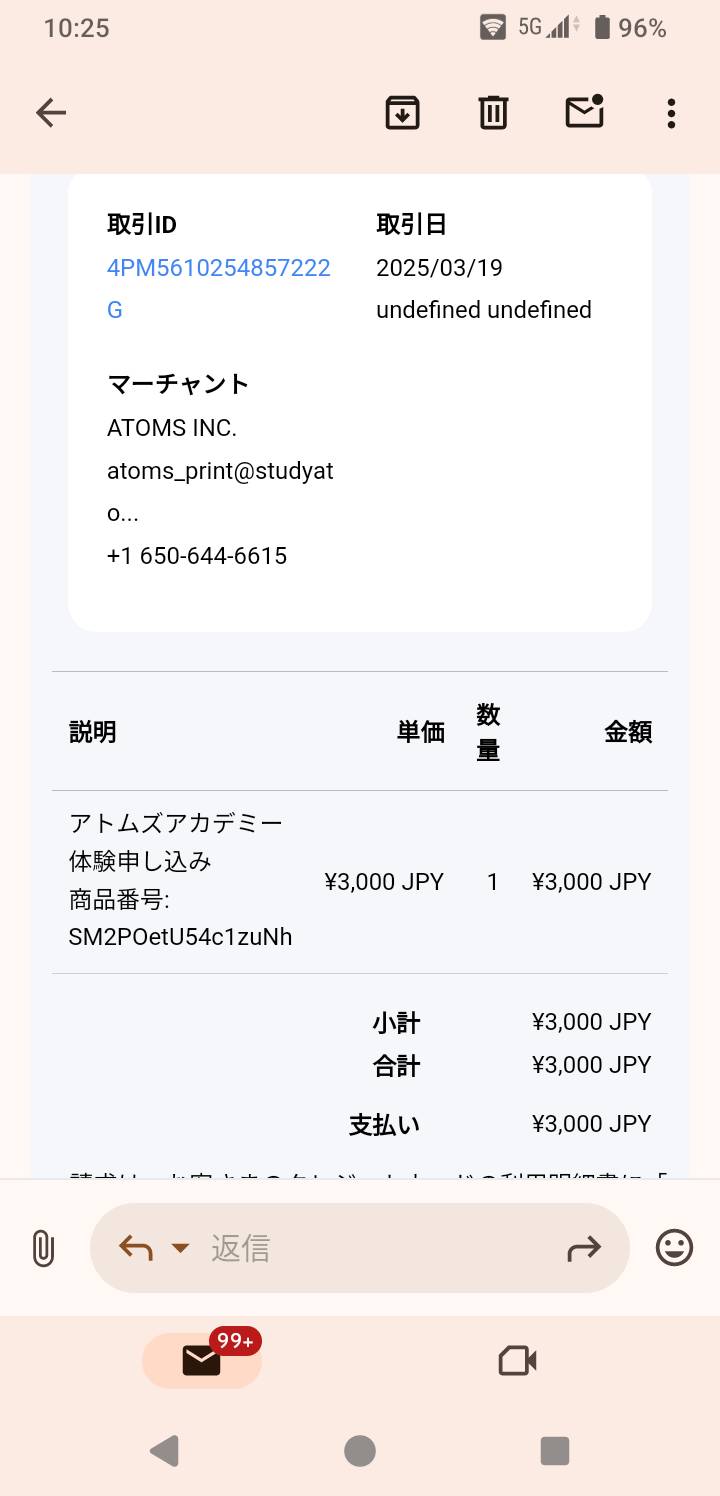Viewport: 720px width, 1496px height.
Task: Open the recent apps view
Action: pyautogui.click(x=554, y=1451)
